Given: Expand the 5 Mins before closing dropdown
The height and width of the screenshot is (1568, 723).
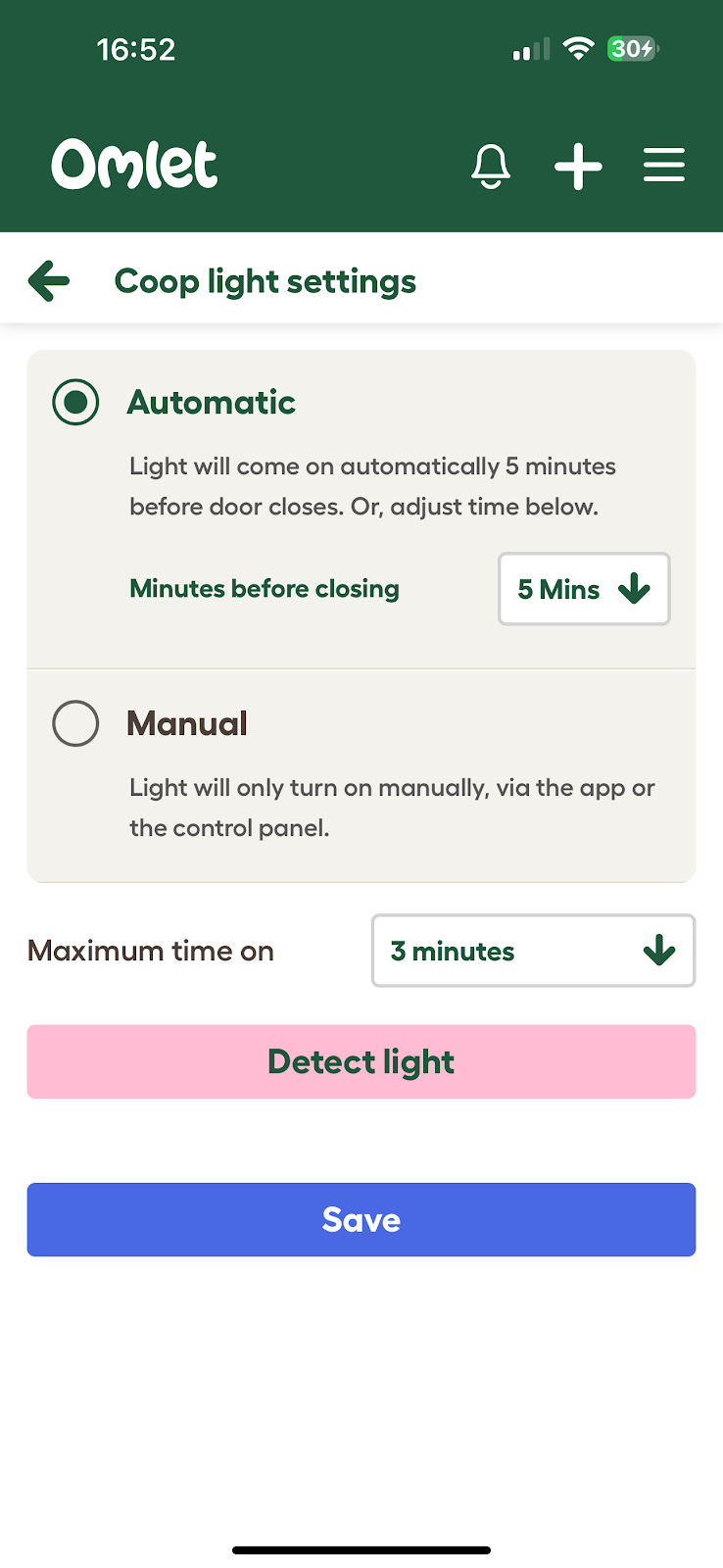Looking at the screenshot, I should [584, 589].
